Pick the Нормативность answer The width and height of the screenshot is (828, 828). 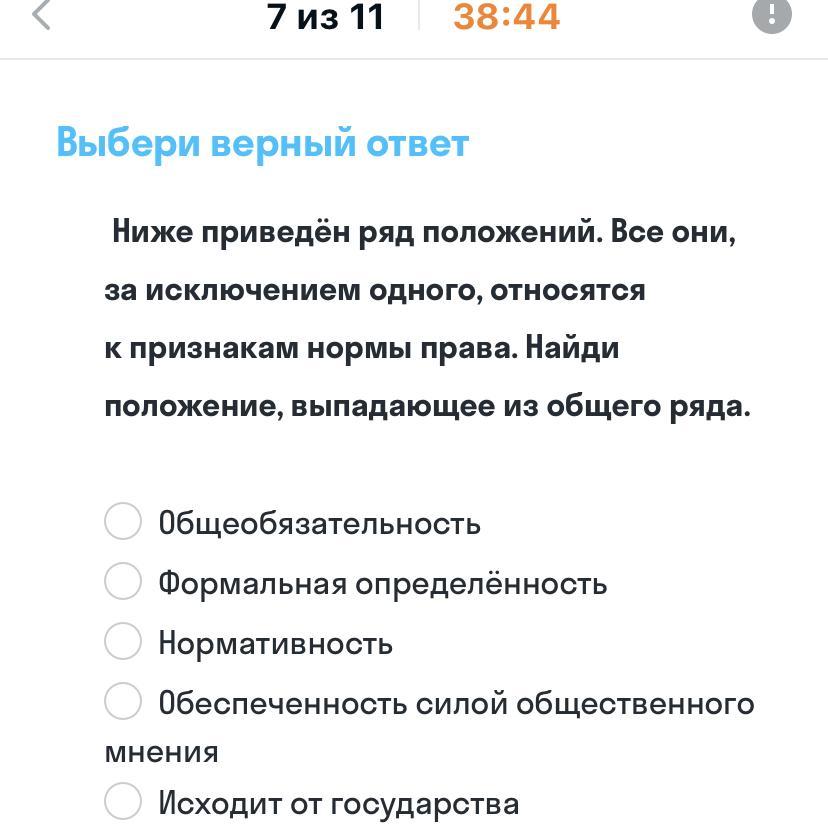pos(123,641)
